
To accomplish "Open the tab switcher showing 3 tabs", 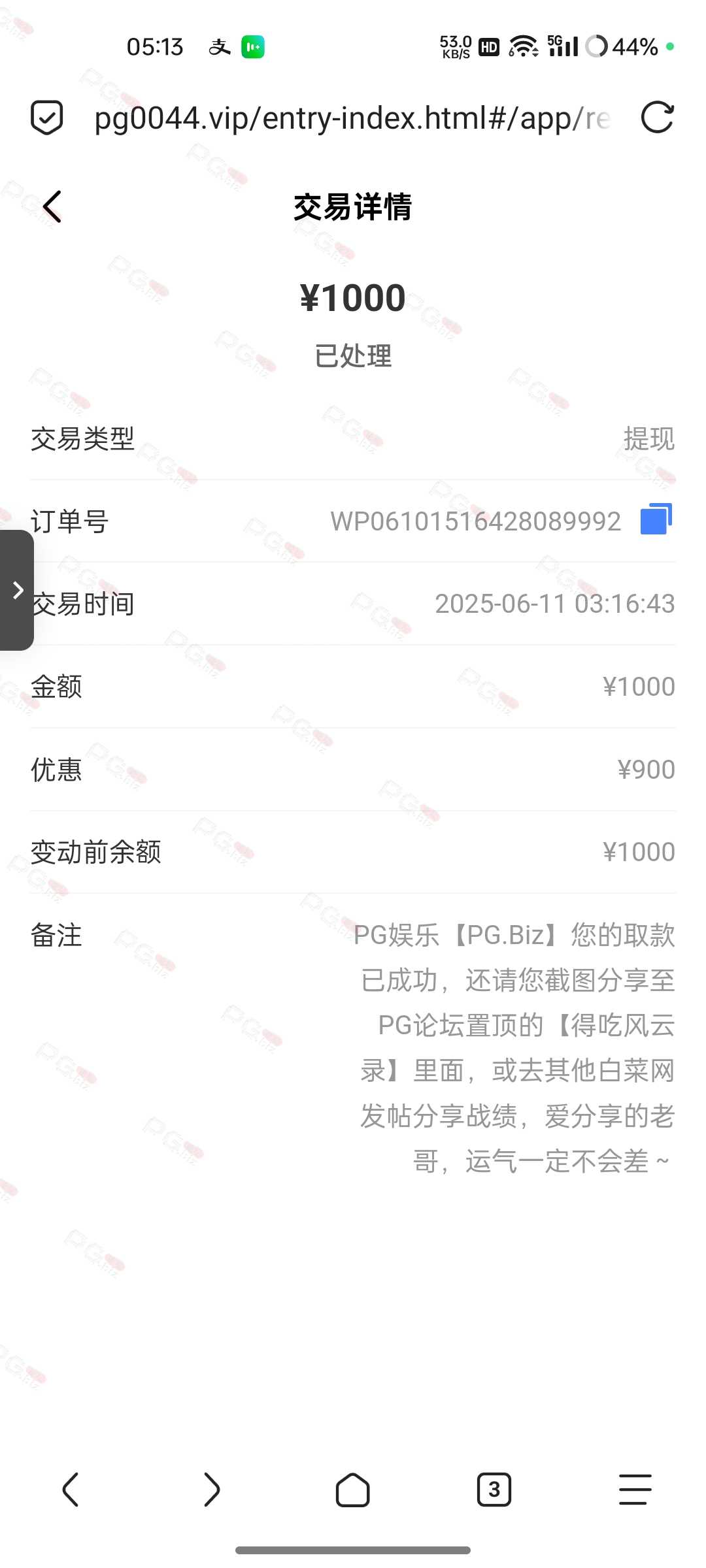I will 494,1490.
